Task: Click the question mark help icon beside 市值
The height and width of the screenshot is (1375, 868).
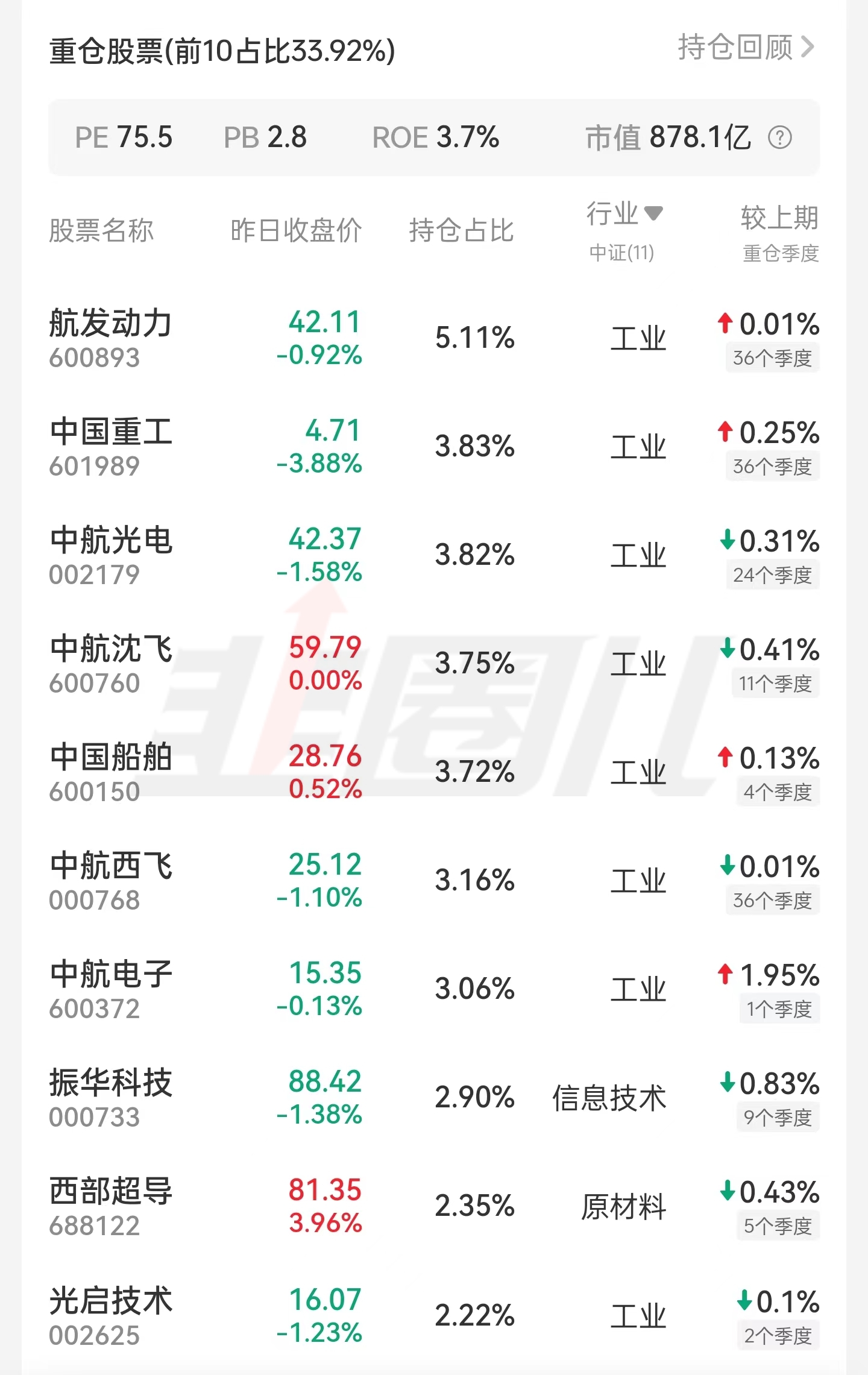Action: pyautogui.click(x=782, y=137)
